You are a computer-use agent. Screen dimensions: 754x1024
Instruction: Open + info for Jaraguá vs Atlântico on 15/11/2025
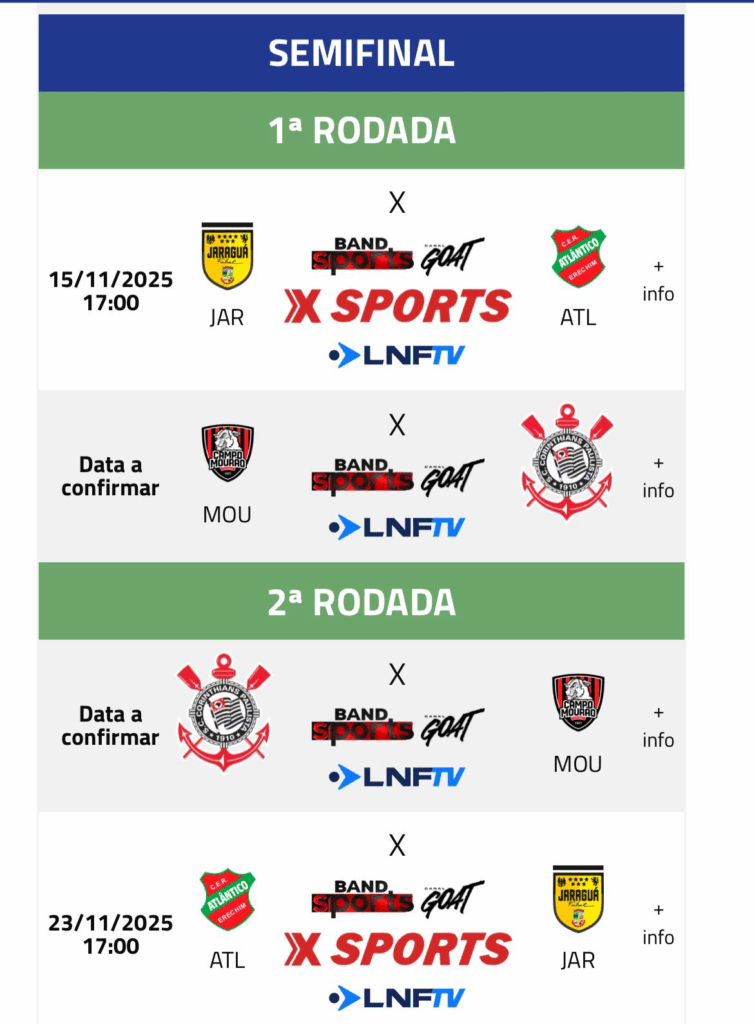coord(658,280)
